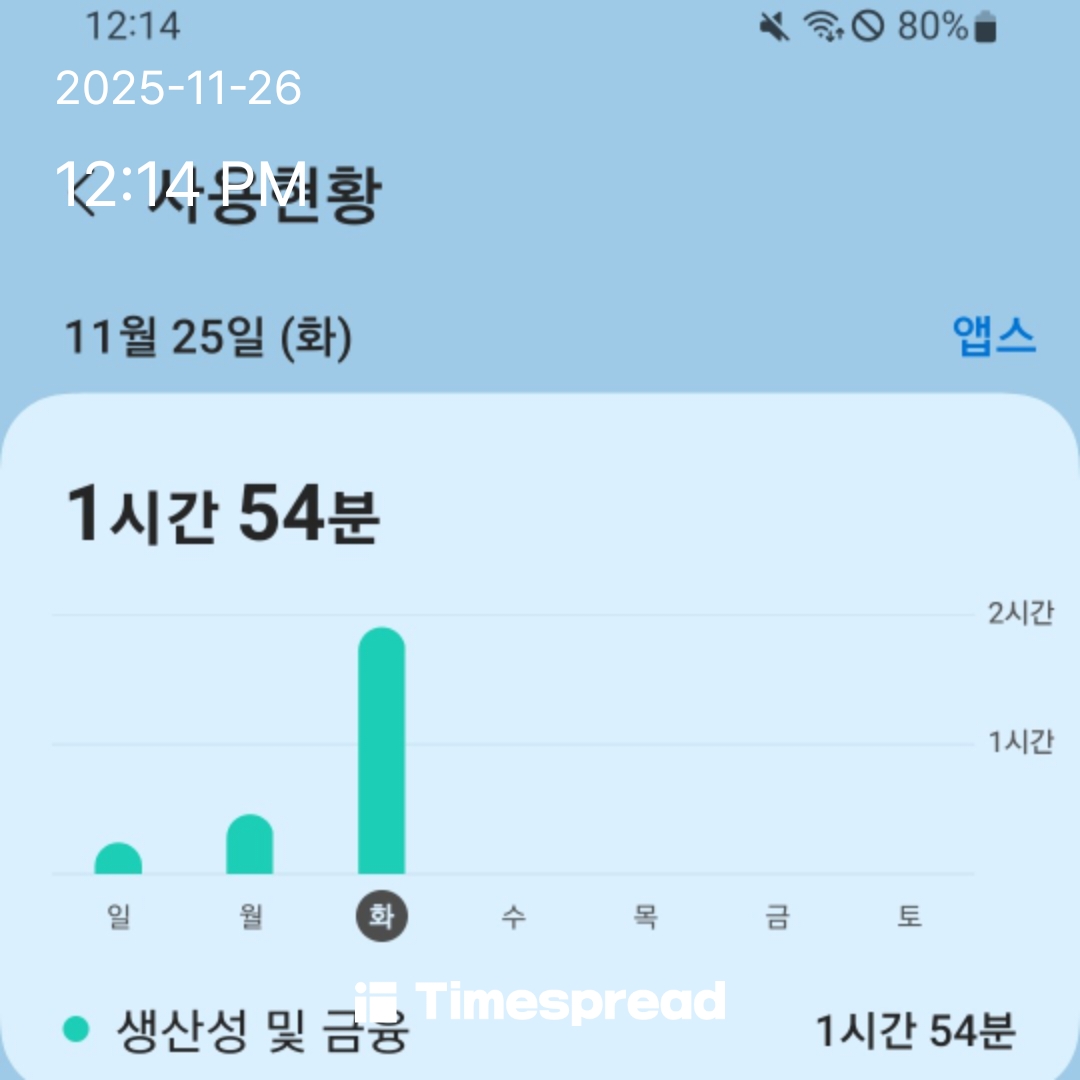Pick 금 on the weekly chart
This screenshot has height=1080, width=1080.
coord(777,916)
